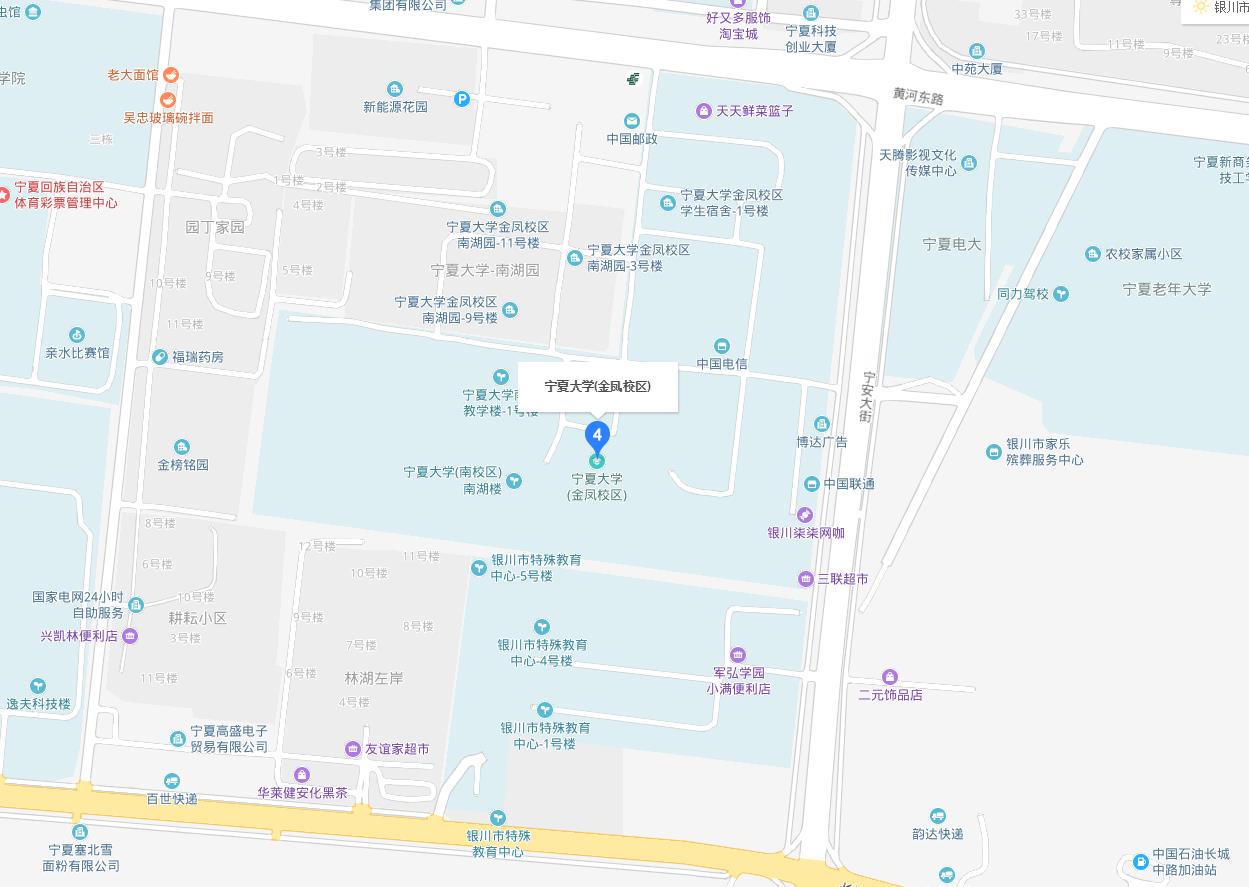1249x887 pixels.
Task: Tap the blue marker numbered 4
Action: [x=597, y=435]
